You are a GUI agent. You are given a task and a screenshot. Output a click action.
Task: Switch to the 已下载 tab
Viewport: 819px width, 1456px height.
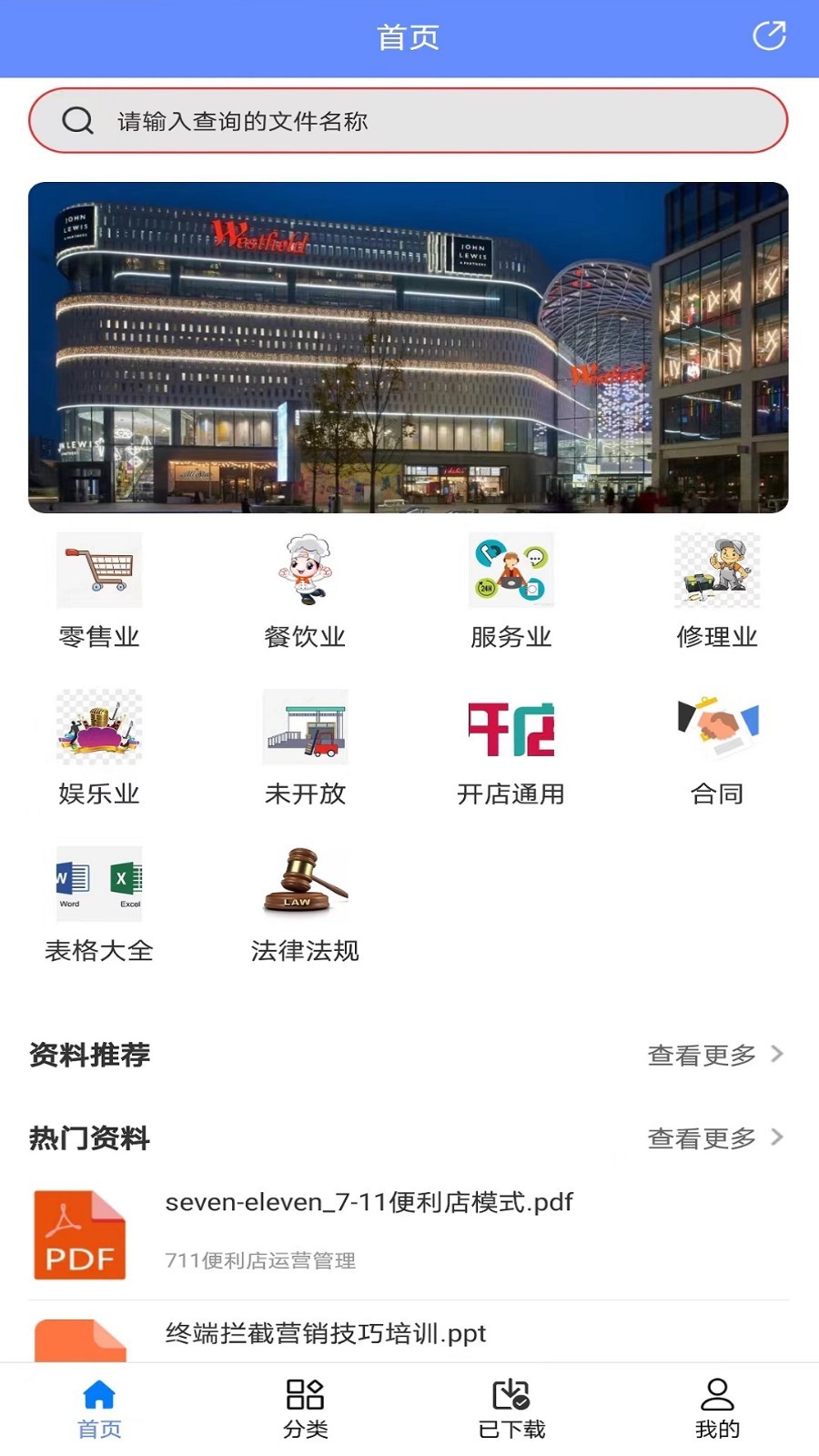point(511,1408)
